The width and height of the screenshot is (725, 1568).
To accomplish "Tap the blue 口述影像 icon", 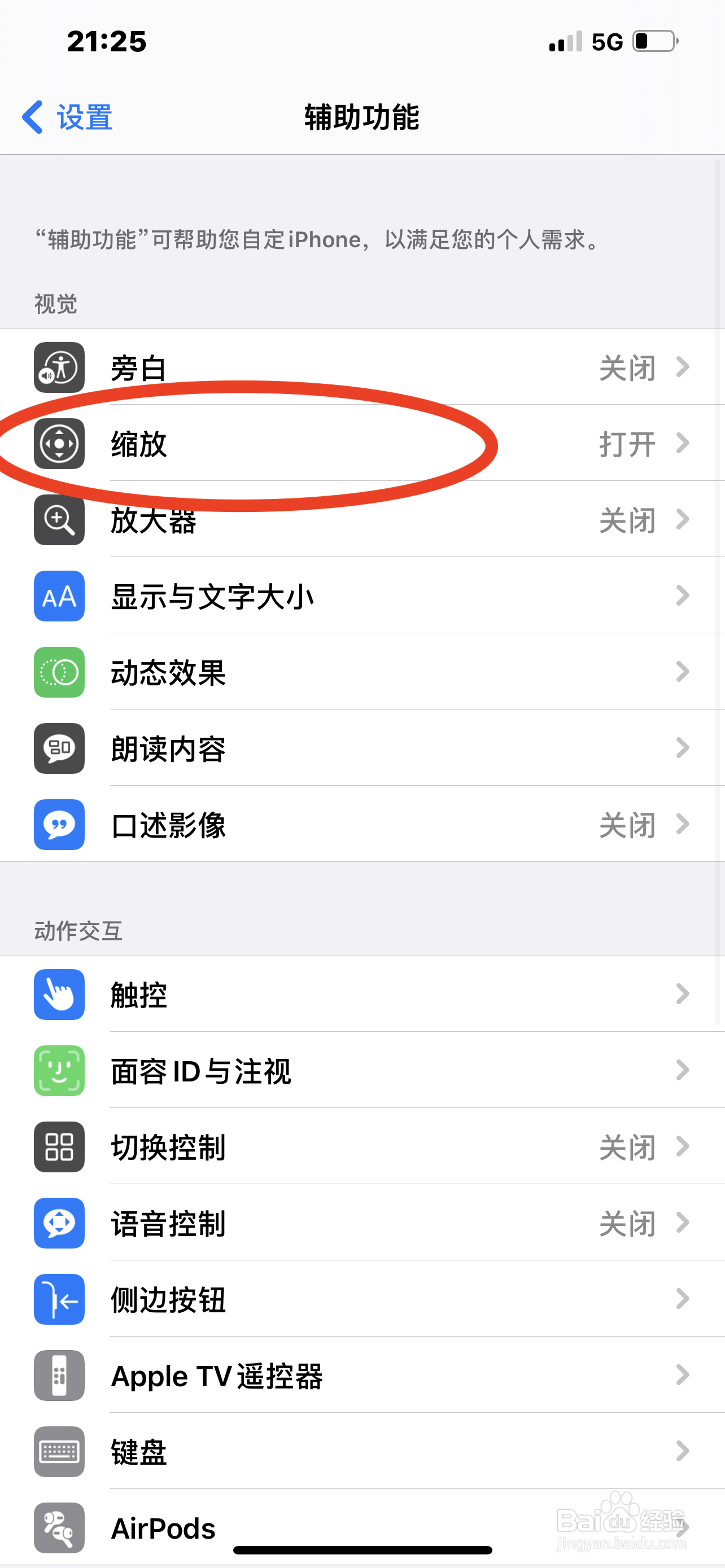I will click(x=58, y=825).
